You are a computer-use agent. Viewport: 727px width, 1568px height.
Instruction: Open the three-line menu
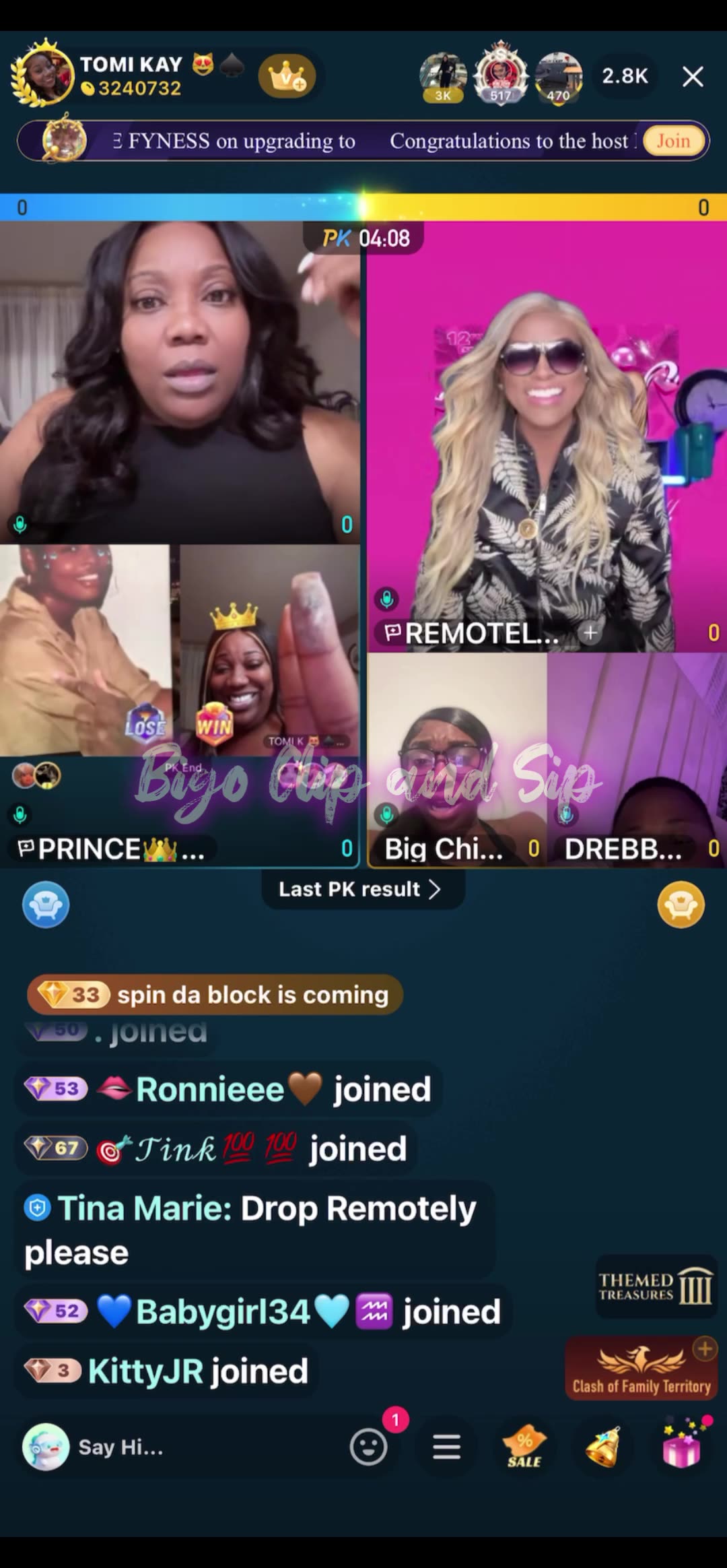tap(446, 1447)
